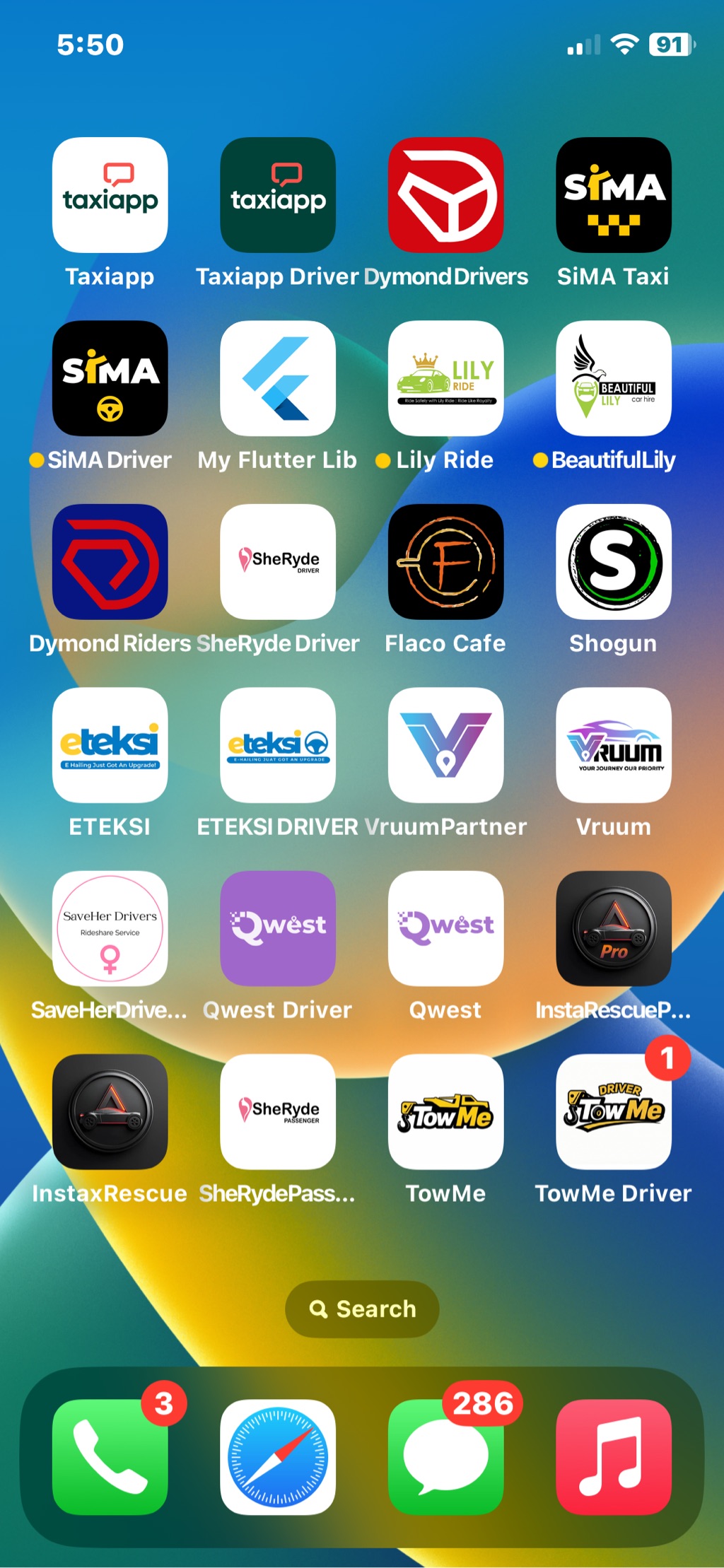
Task: Tap the Shogun app icon
Action: (613, 561)
